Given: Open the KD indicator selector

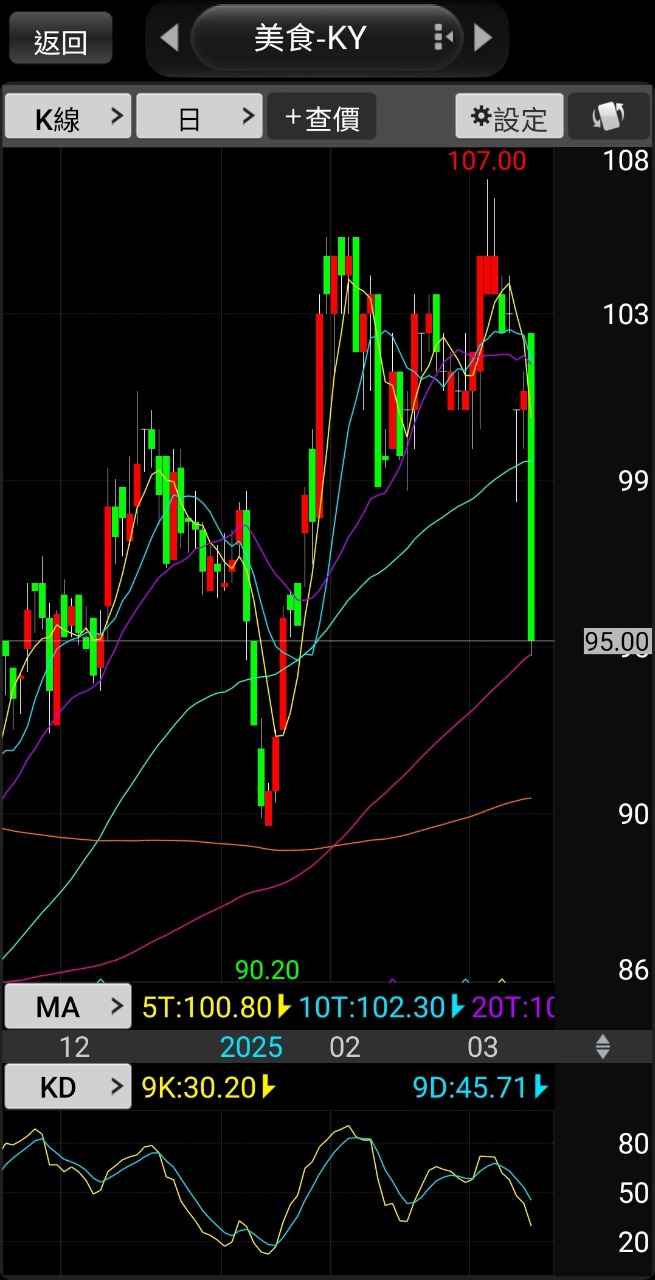Looking at the screenshot, I should (x=68, y=1087).
